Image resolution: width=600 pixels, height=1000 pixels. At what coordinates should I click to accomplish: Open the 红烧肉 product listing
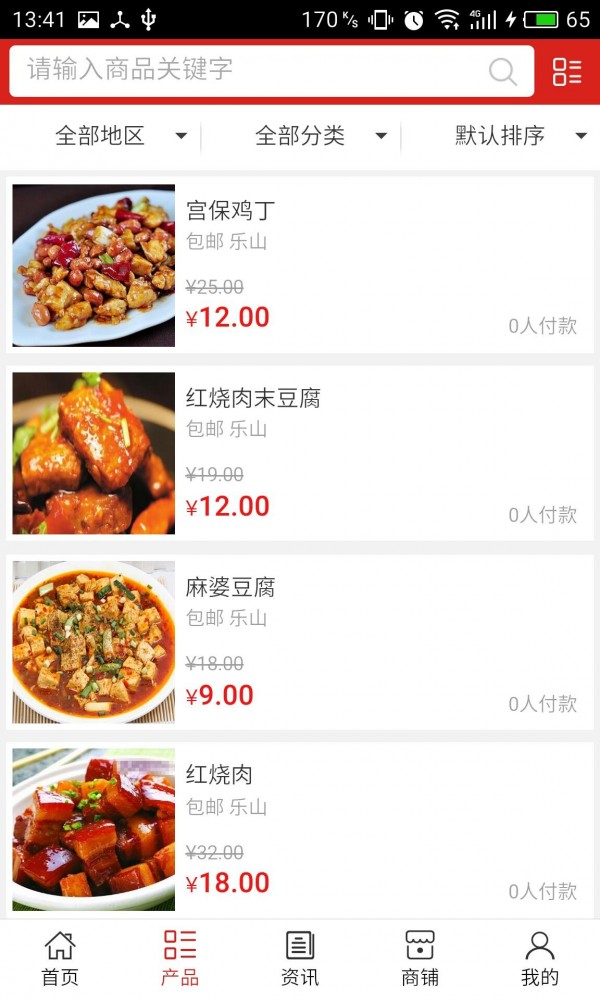click(x=300, y=830)
